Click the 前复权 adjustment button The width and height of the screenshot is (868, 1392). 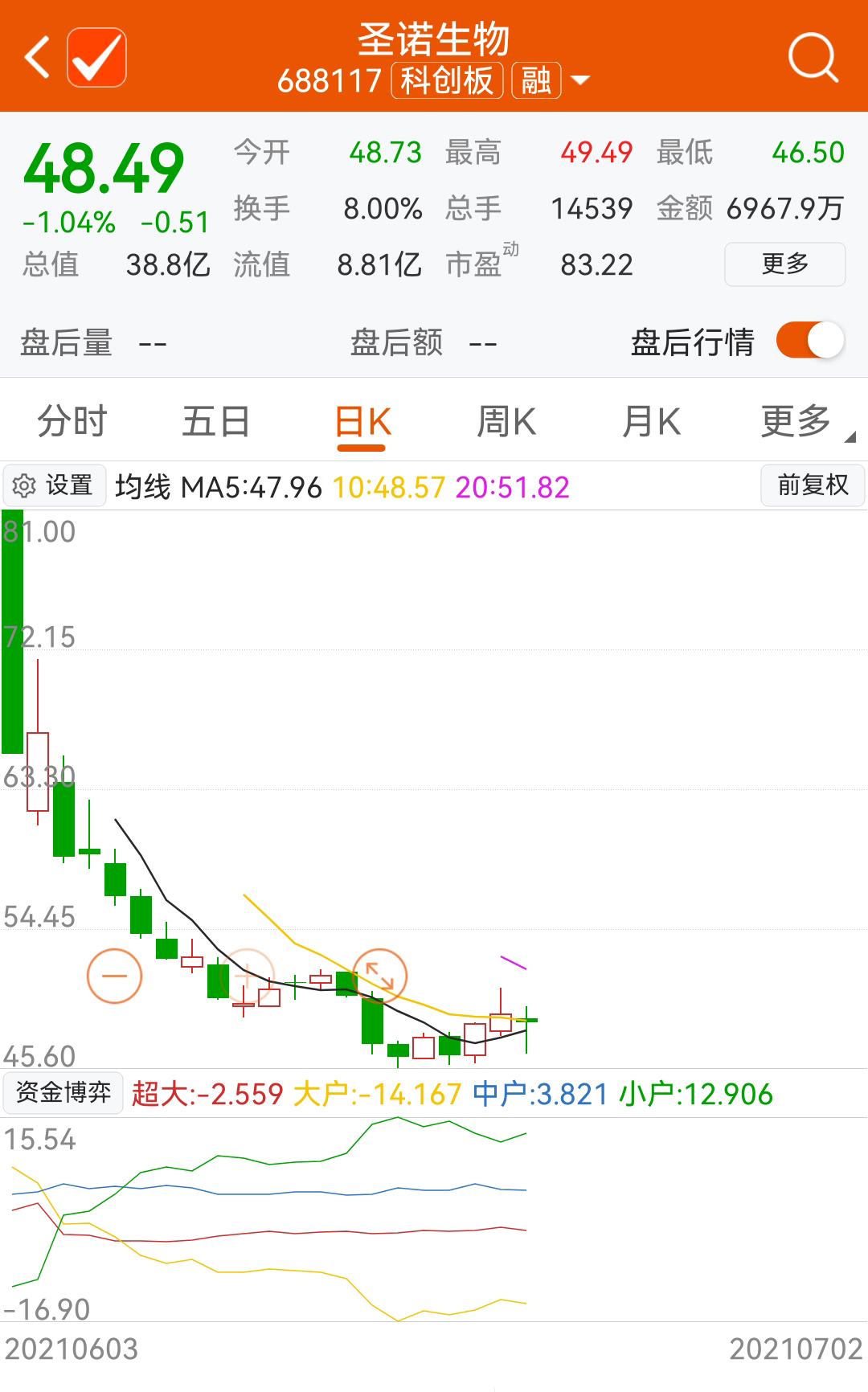point(813,485)
